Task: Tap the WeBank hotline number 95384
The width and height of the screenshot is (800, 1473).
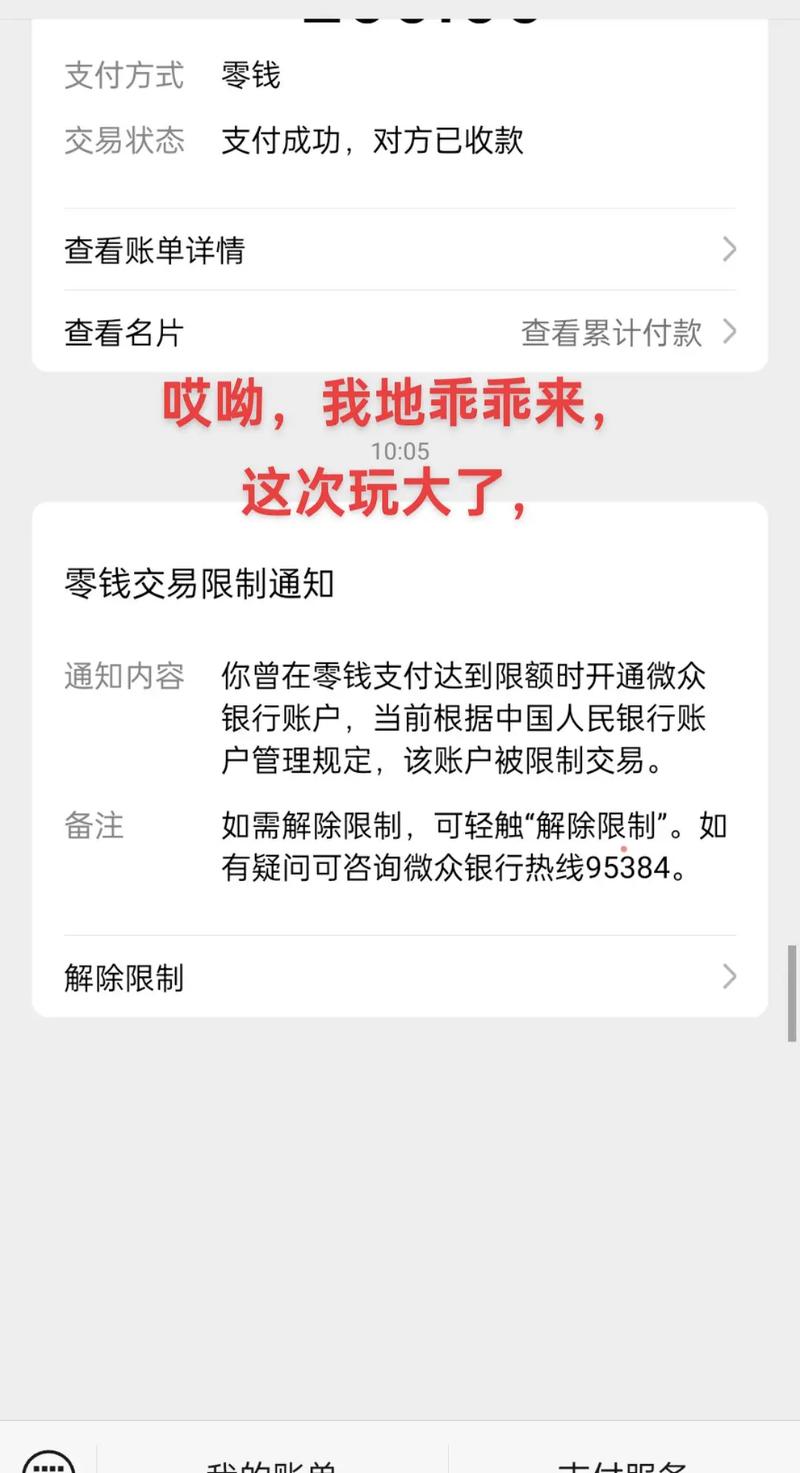Action: [637, 868]
